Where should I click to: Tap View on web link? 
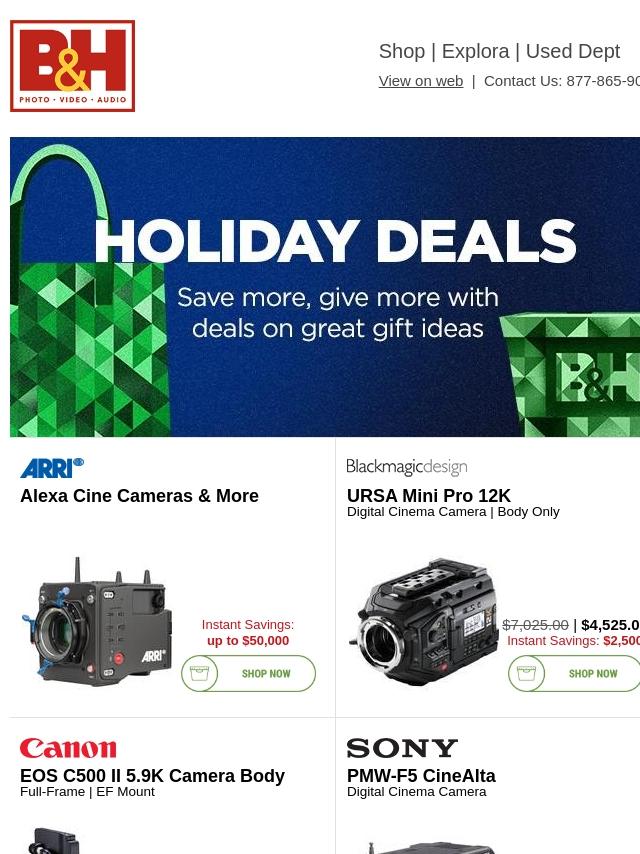[x=420, y=81]
